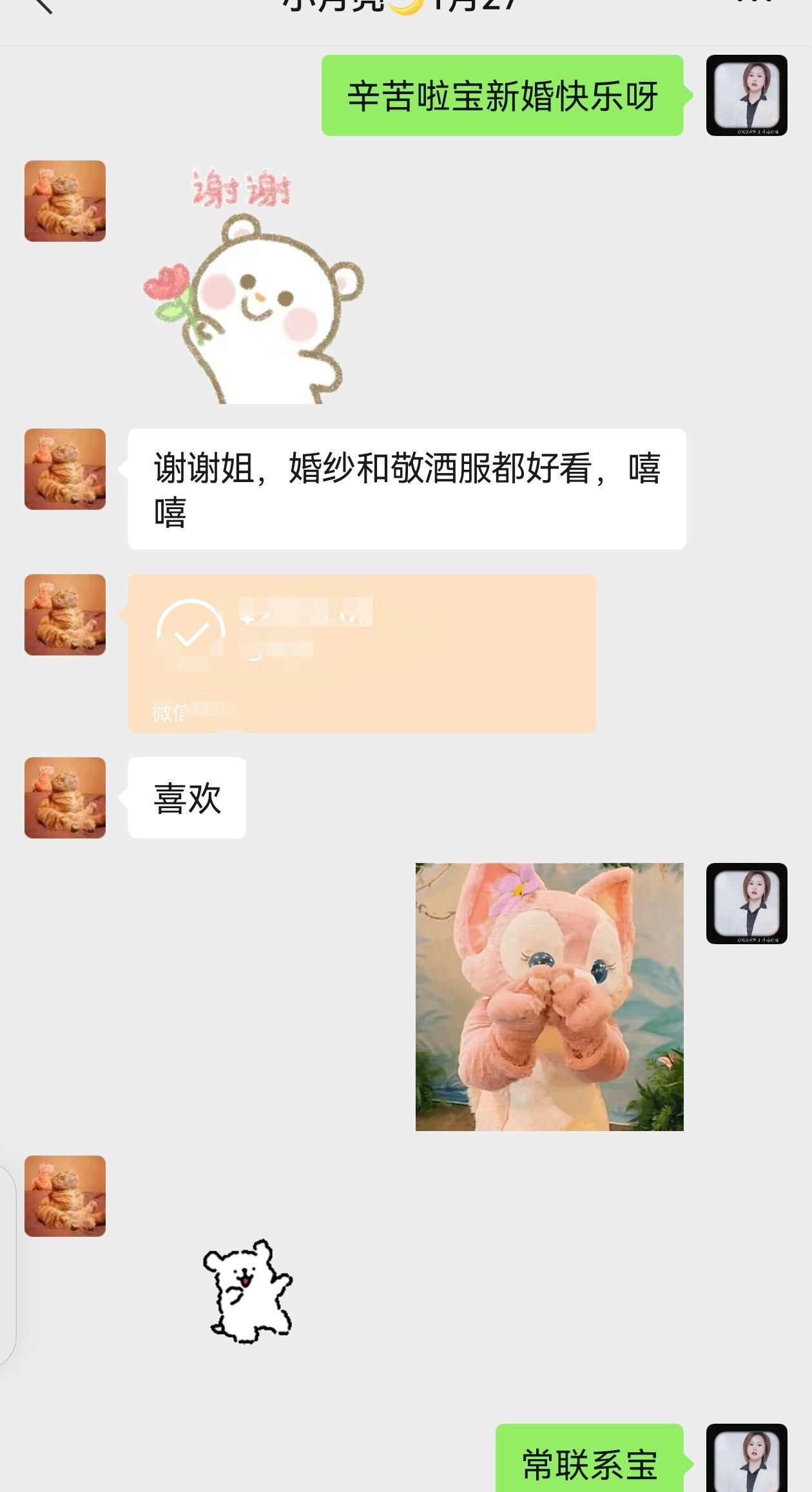Open cat avatar profile beside 喜欢
The height and width of the screenshot is (1492, 812).
tap(65, 798)
